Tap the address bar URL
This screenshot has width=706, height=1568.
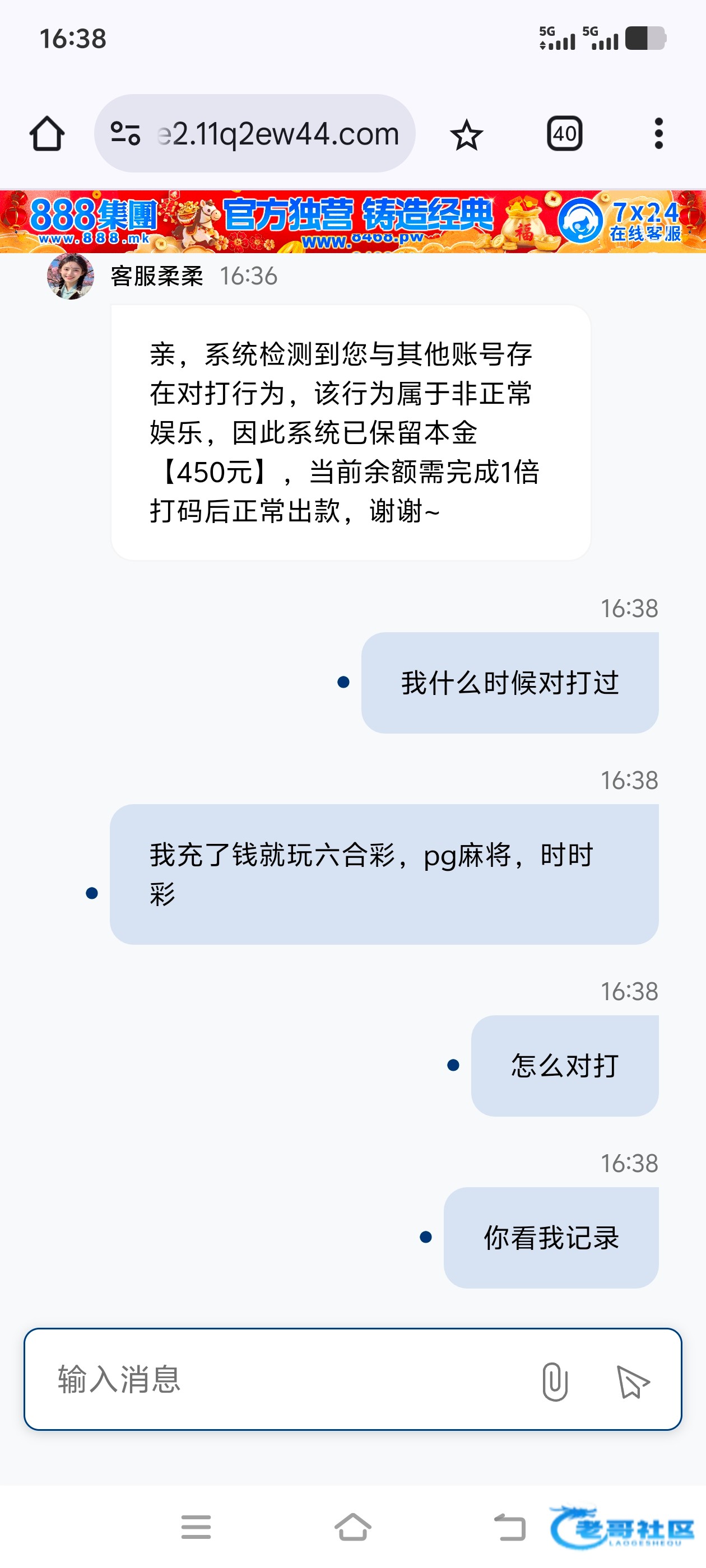pos(278,134)
